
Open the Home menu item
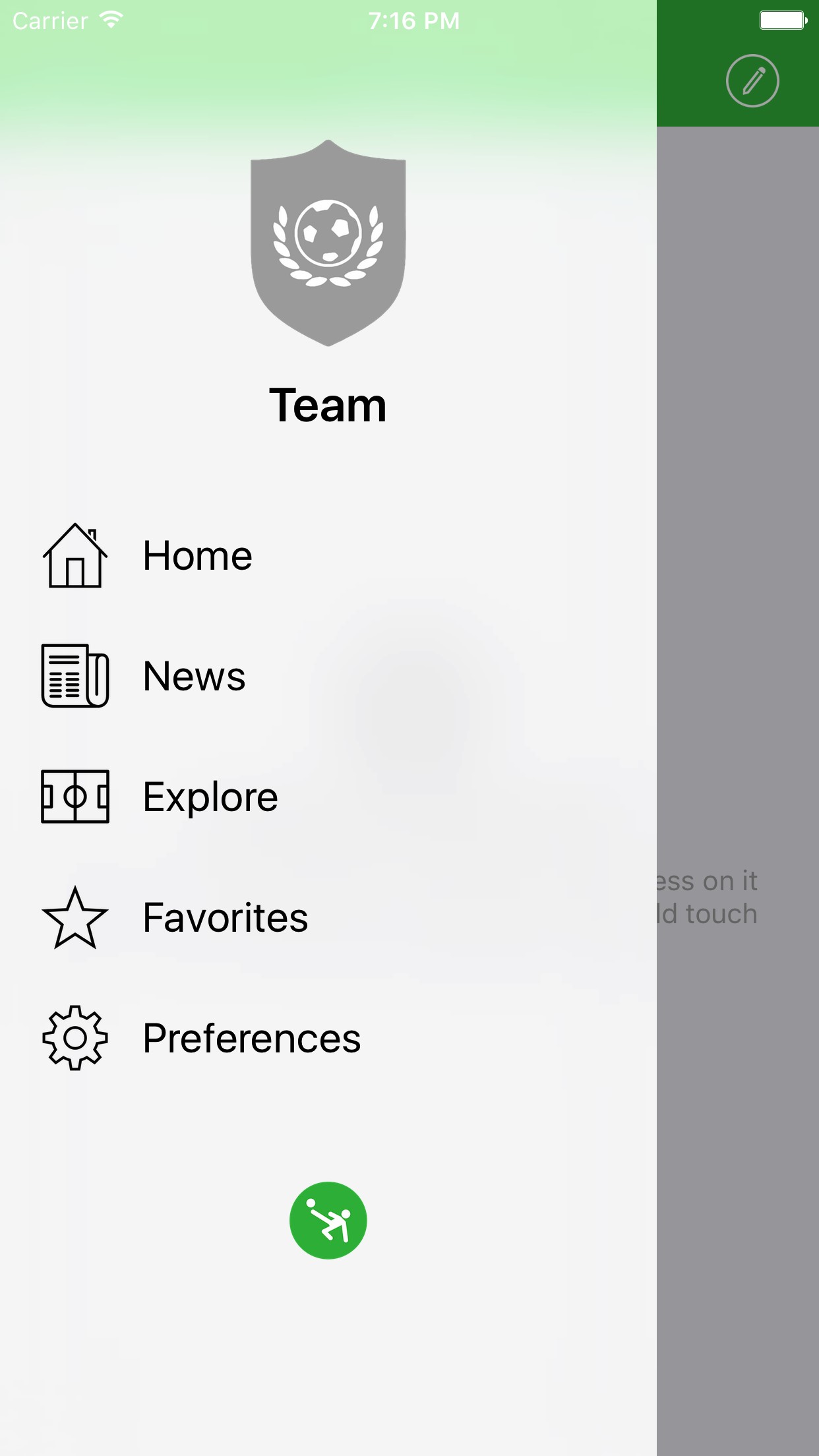197,556
